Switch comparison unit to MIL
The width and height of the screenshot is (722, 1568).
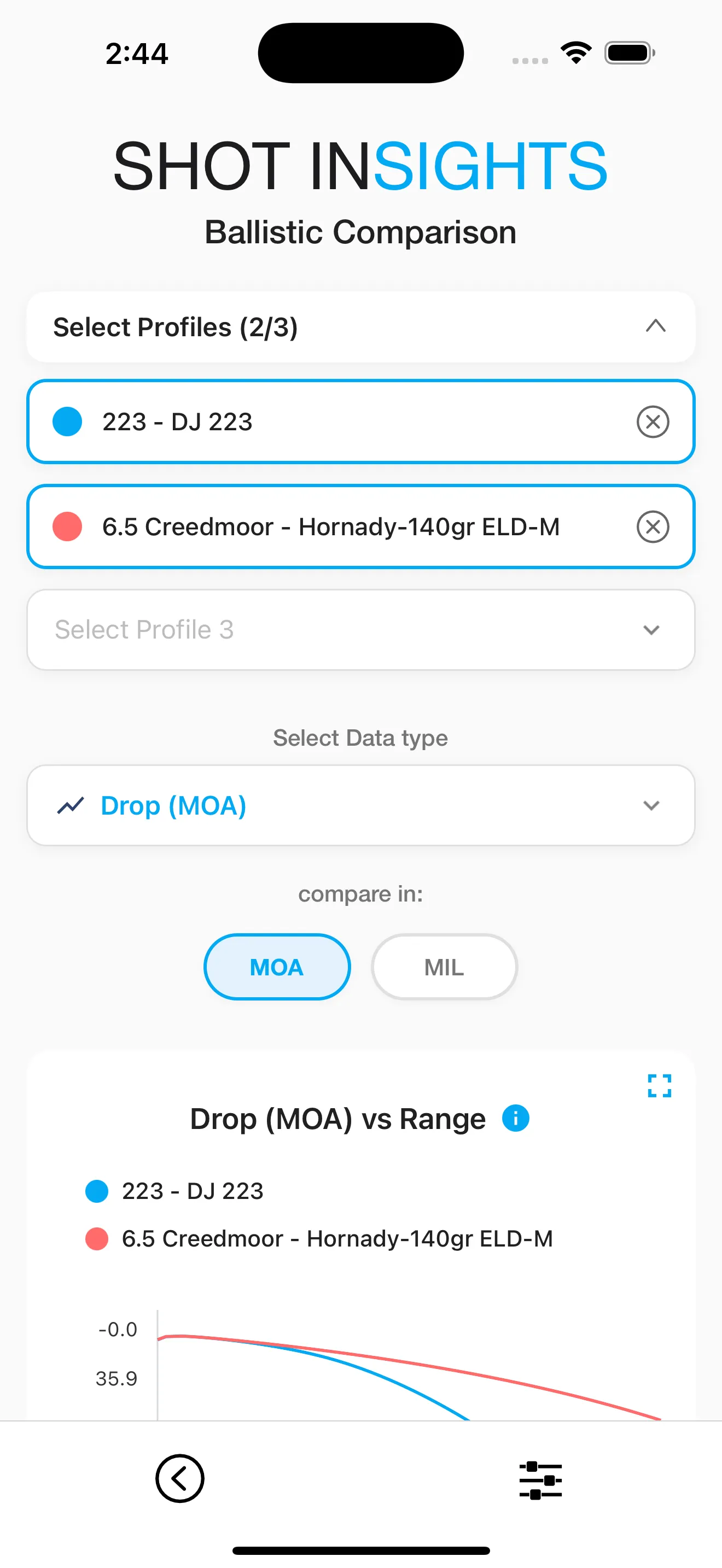444,967
